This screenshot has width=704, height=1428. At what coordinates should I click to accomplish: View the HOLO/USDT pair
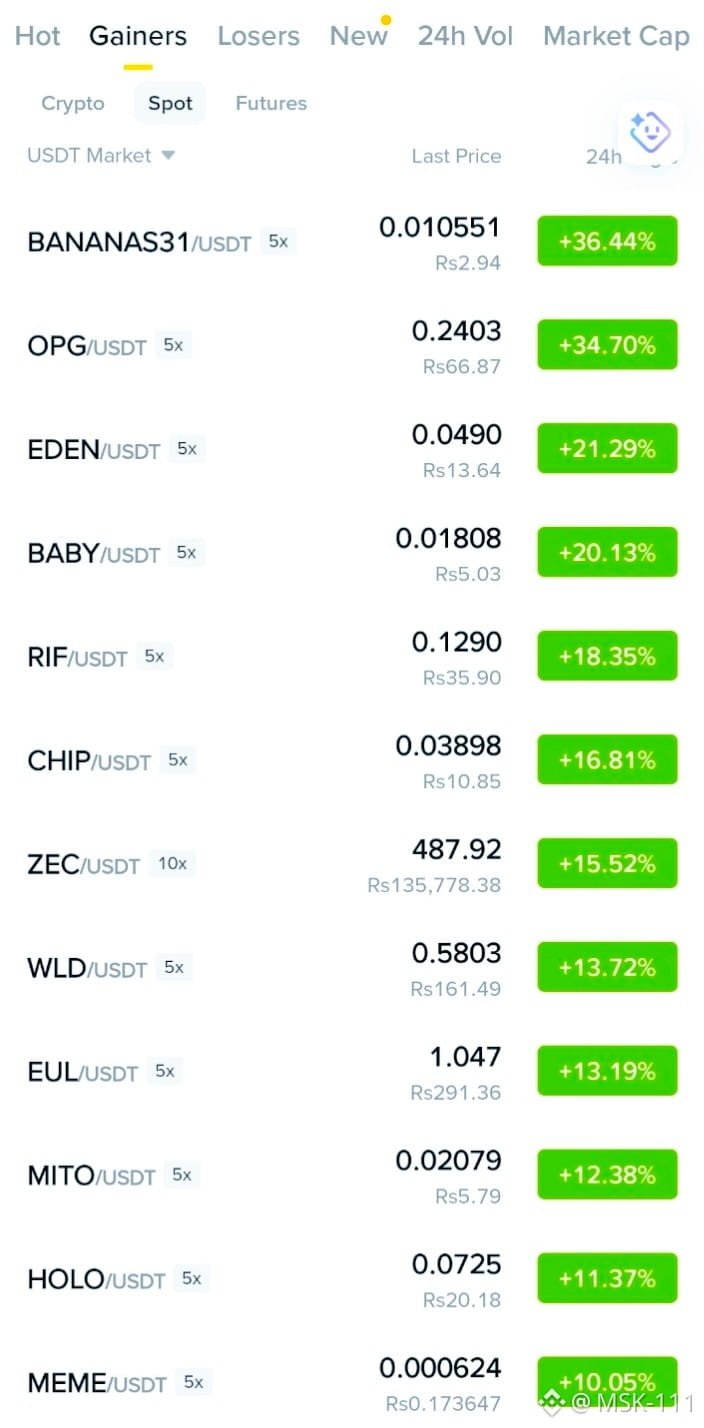click(352, 1279)
